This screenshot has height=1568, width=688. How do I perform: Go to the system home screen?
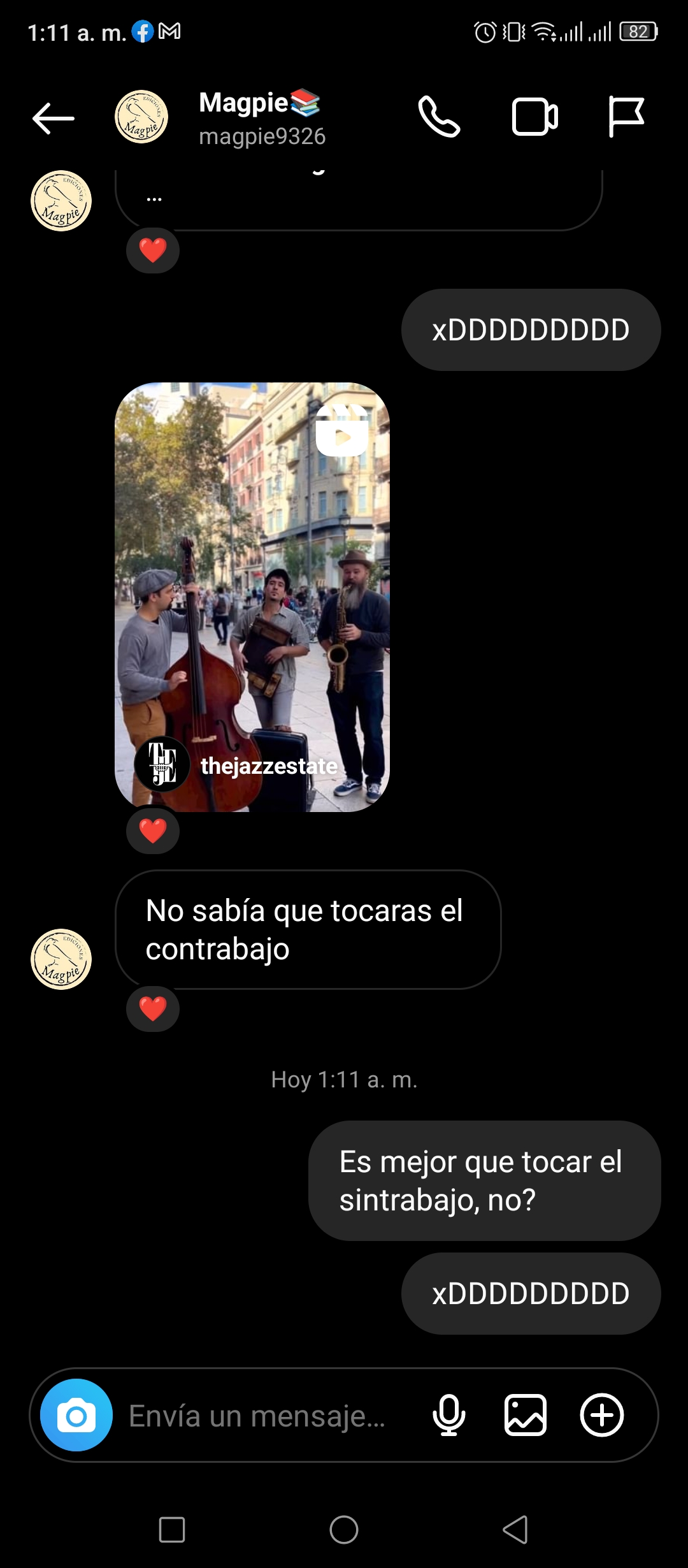344,1529
